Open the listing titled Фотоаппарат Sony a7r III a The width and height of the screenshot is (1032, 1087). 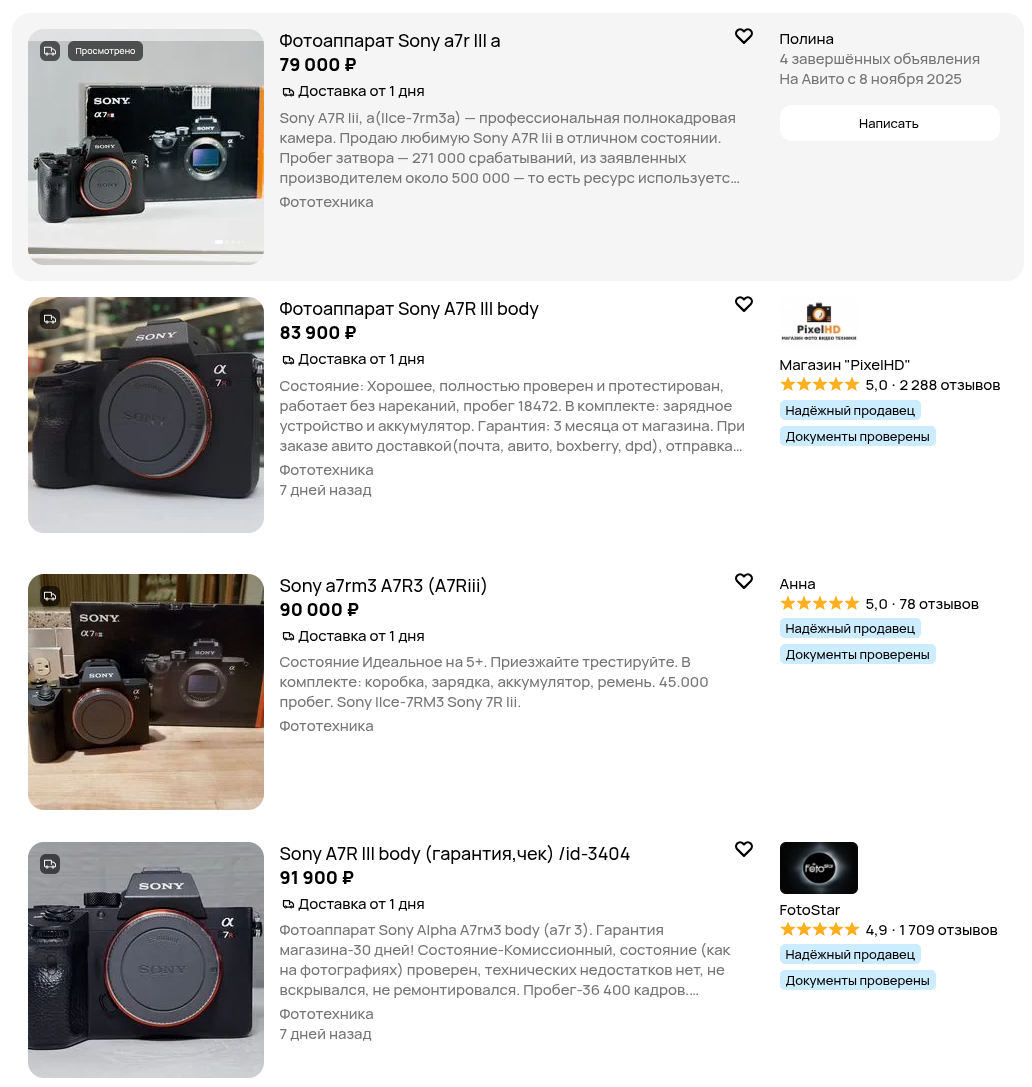point(389,41)
